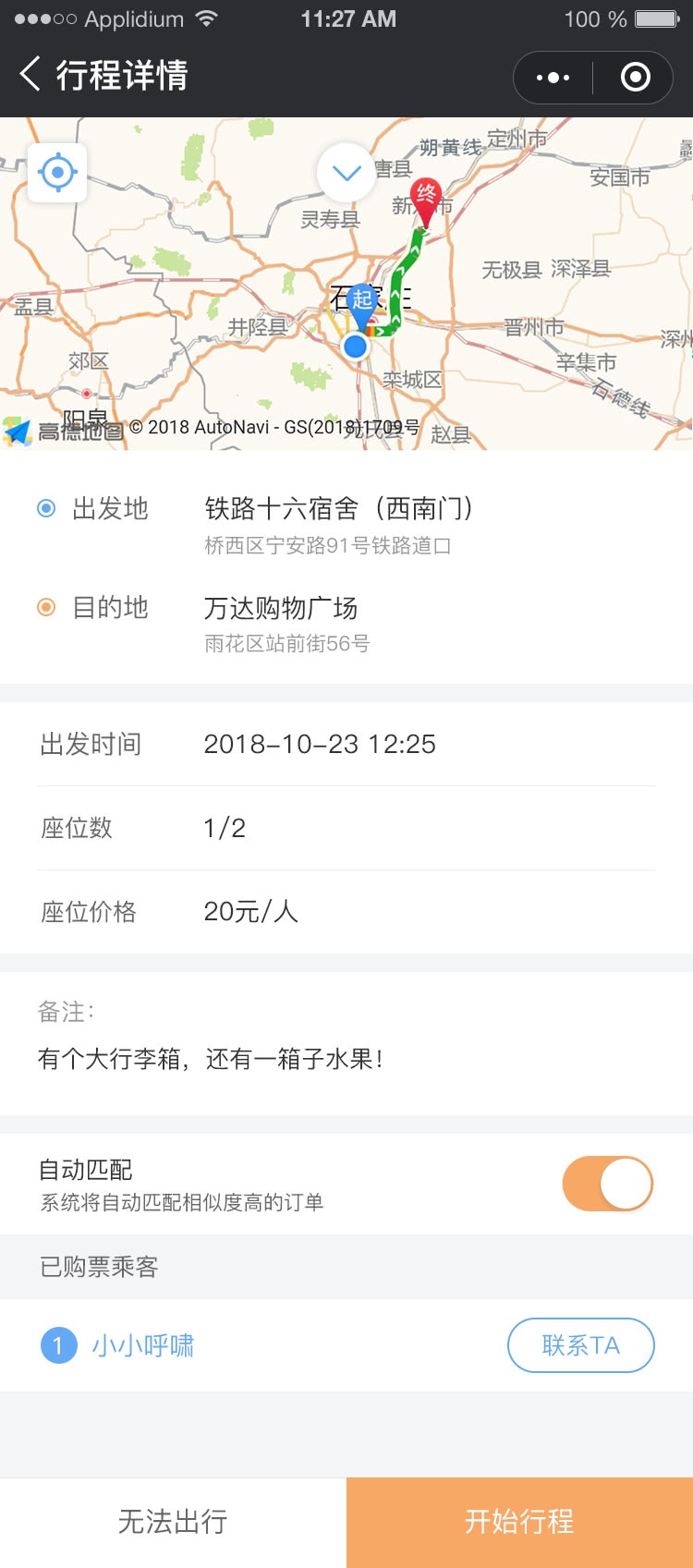Image resolution: width=693 pixels, height=1568 pixels.
Task: Tap passenger number 1 avatar badge
Action: [58, 1345]
